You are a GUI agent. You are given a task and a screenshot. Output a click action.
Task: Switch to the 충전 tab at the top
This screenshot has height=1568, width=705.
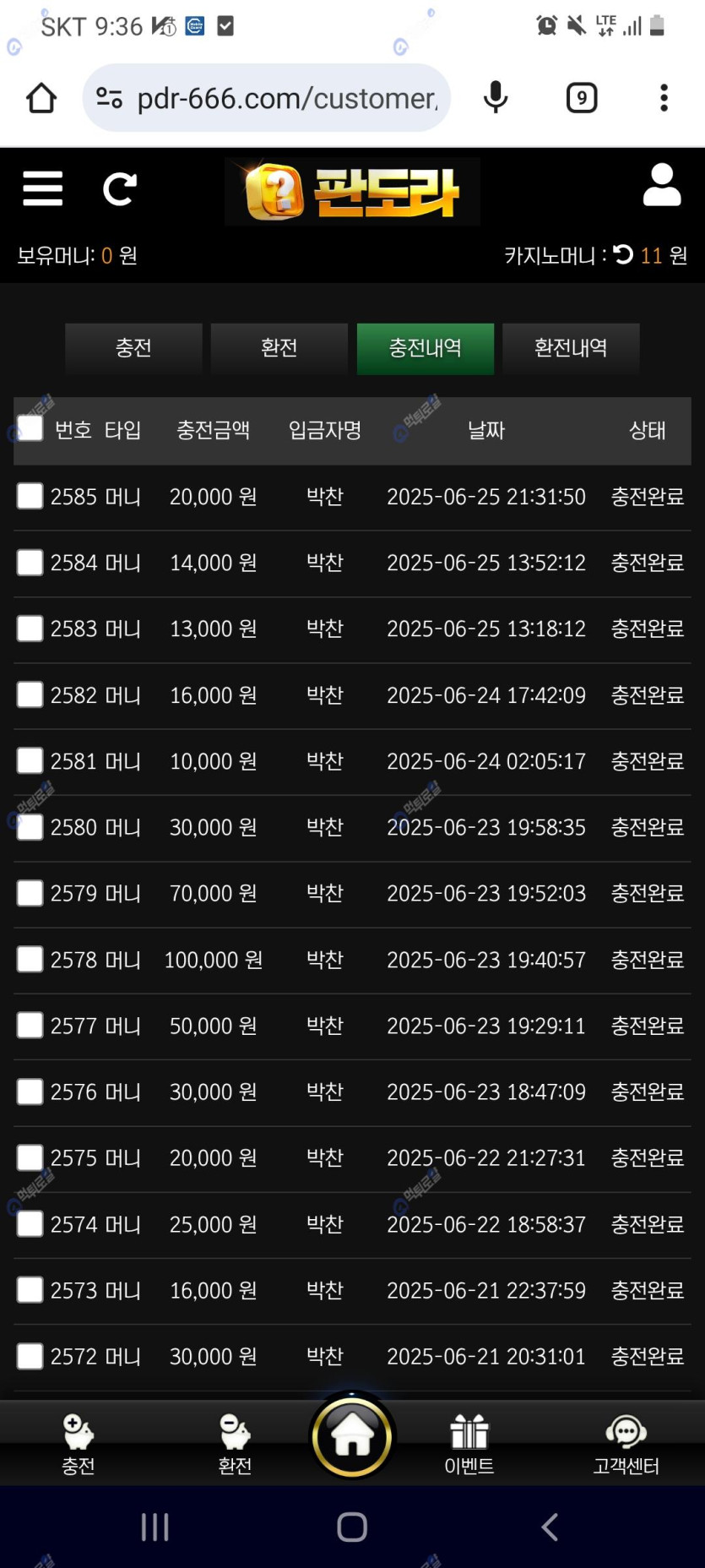pos(133,348)
